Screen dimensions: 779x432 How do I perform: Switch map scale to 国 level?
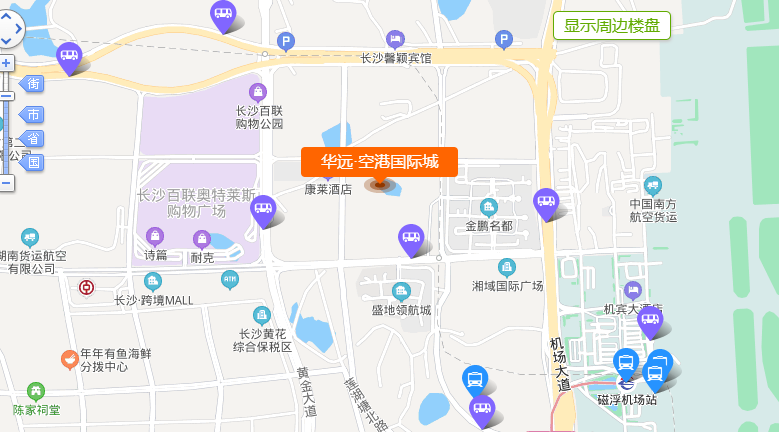33,161
